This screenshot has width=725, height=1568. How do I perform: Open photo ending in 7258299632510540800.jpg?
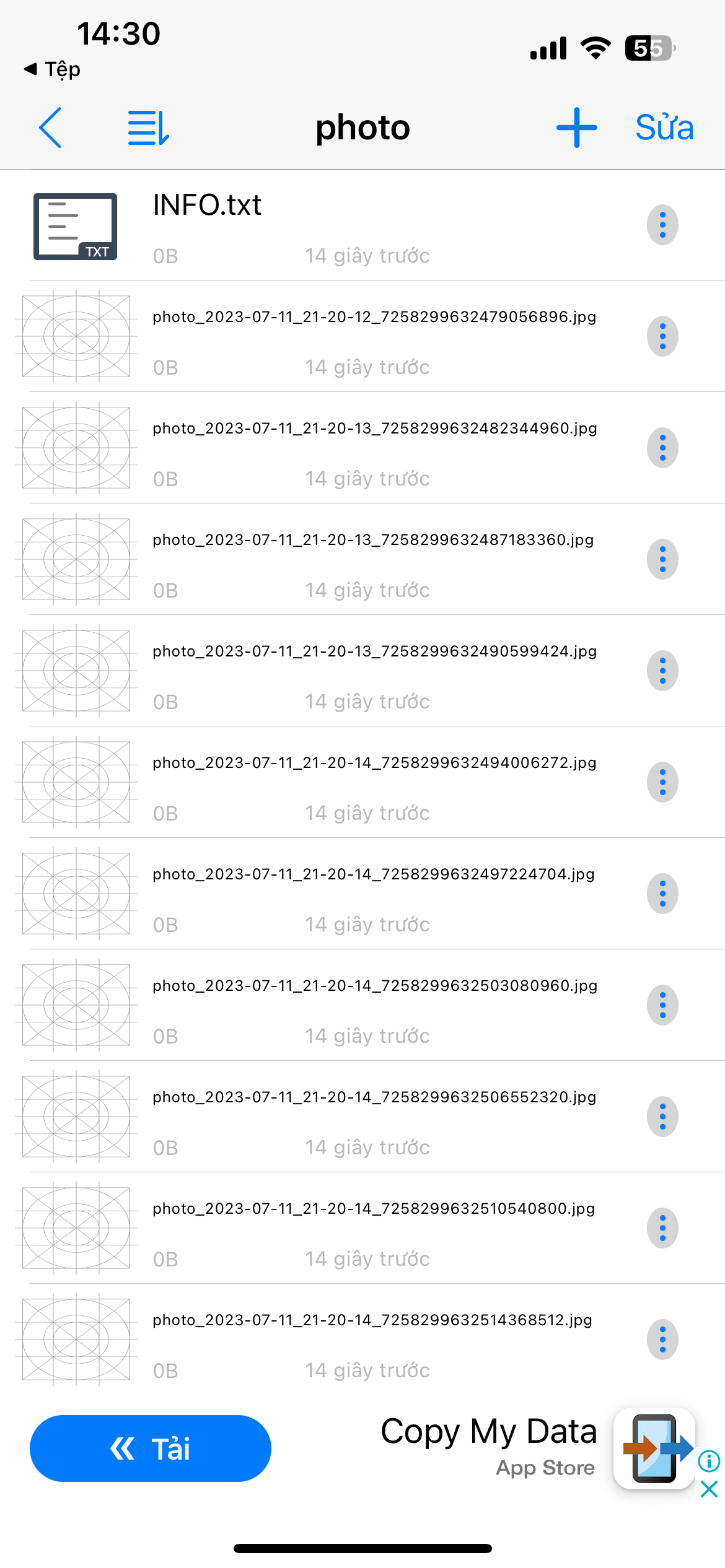[x=373, y=1209]
